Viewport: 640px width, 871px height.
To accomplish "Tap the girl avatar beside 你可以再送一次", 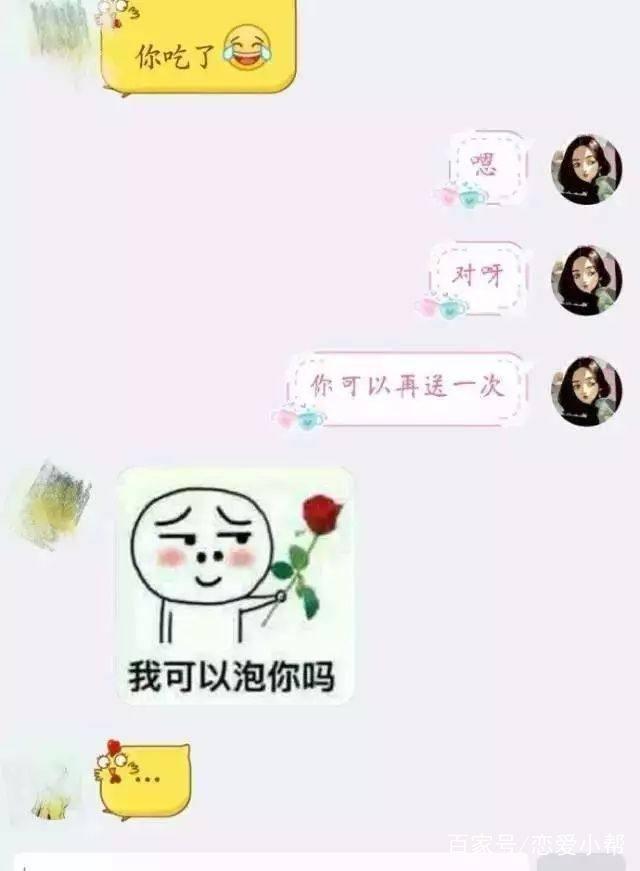I will pos(588,390).
